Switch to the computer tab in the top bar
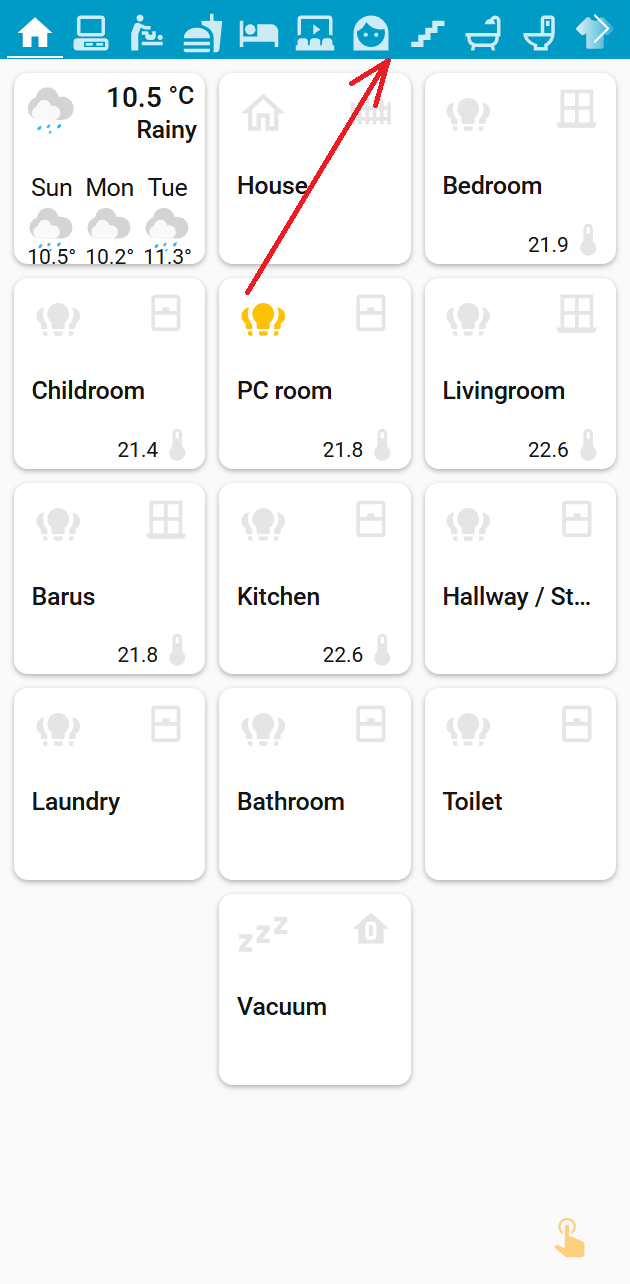 coord(91,33)
